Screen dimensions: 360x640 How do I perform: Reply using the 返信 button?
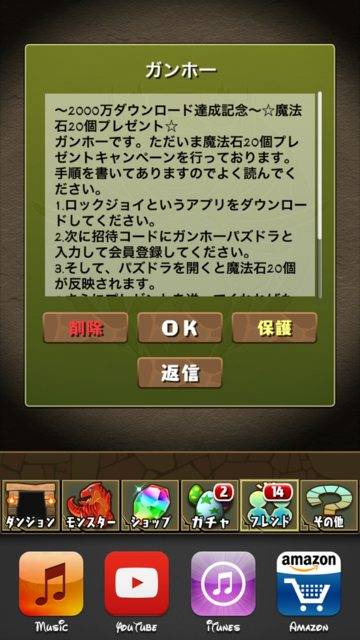pyautogui.click(x=180, y=373)
